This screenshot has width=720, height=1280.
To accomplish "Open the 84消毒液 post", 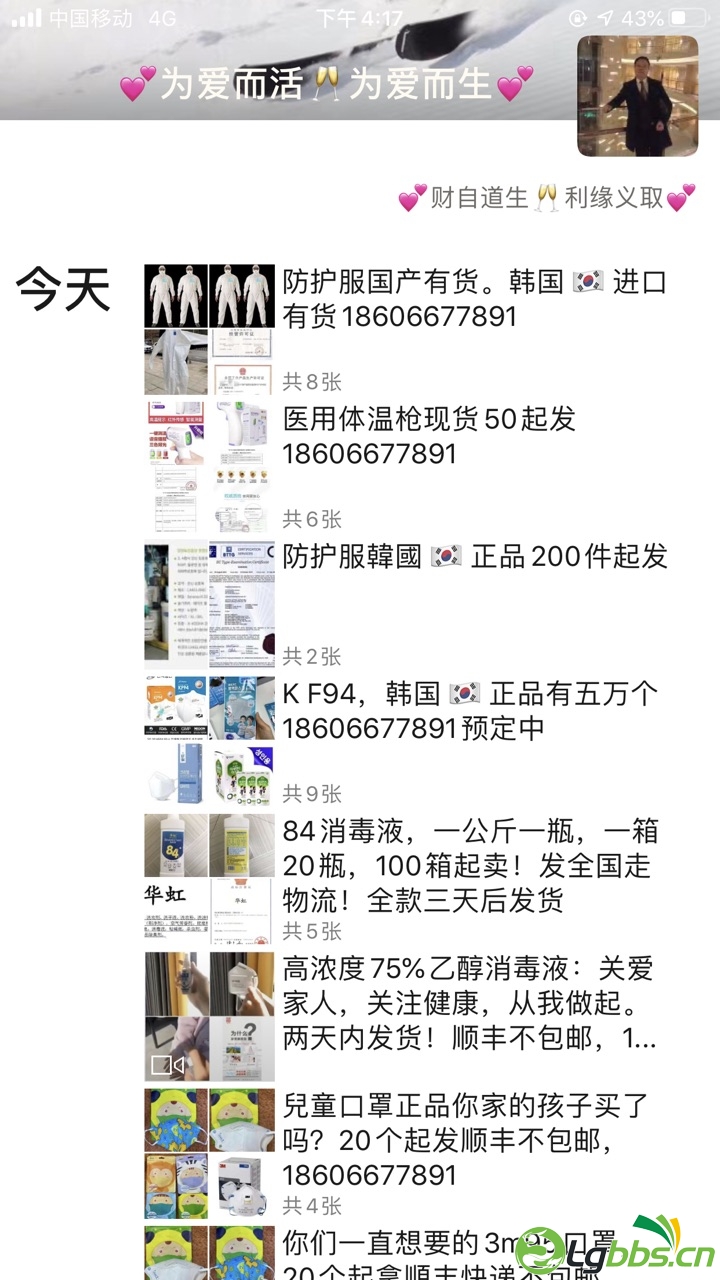I will coord(468,865).
